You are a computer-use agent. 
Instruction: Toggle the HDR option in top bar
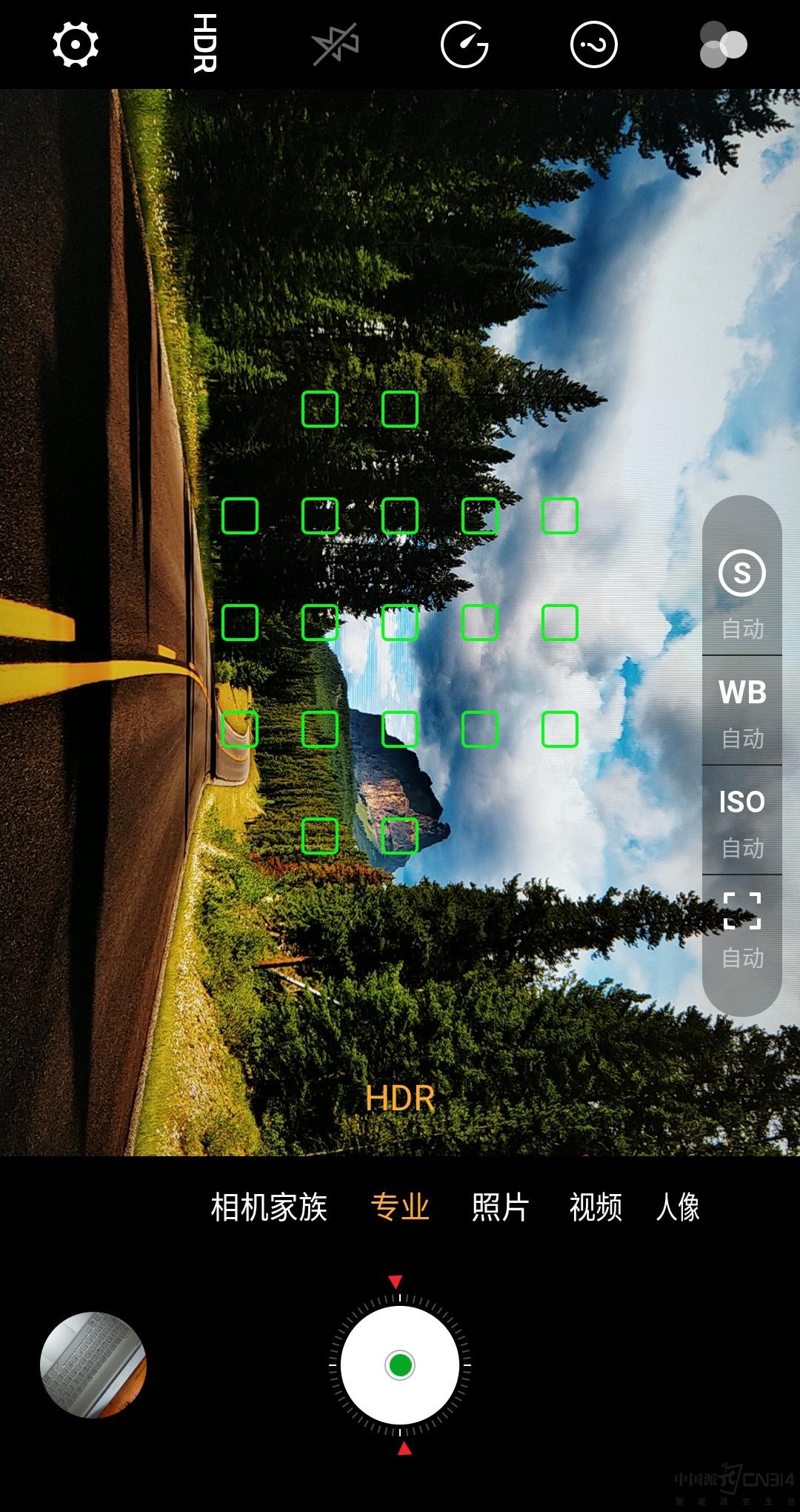coord(204,44)
